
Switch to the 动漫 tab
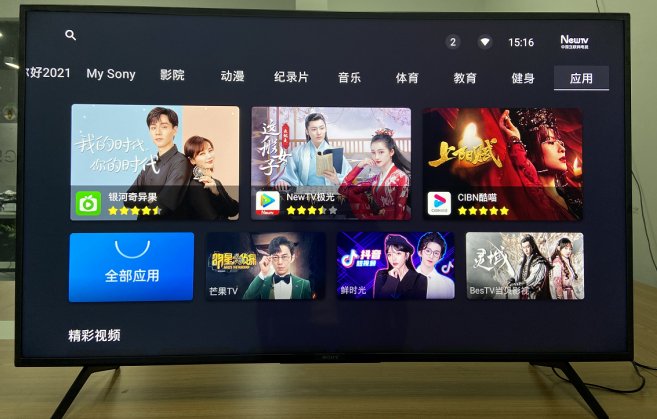coord(232,76)
